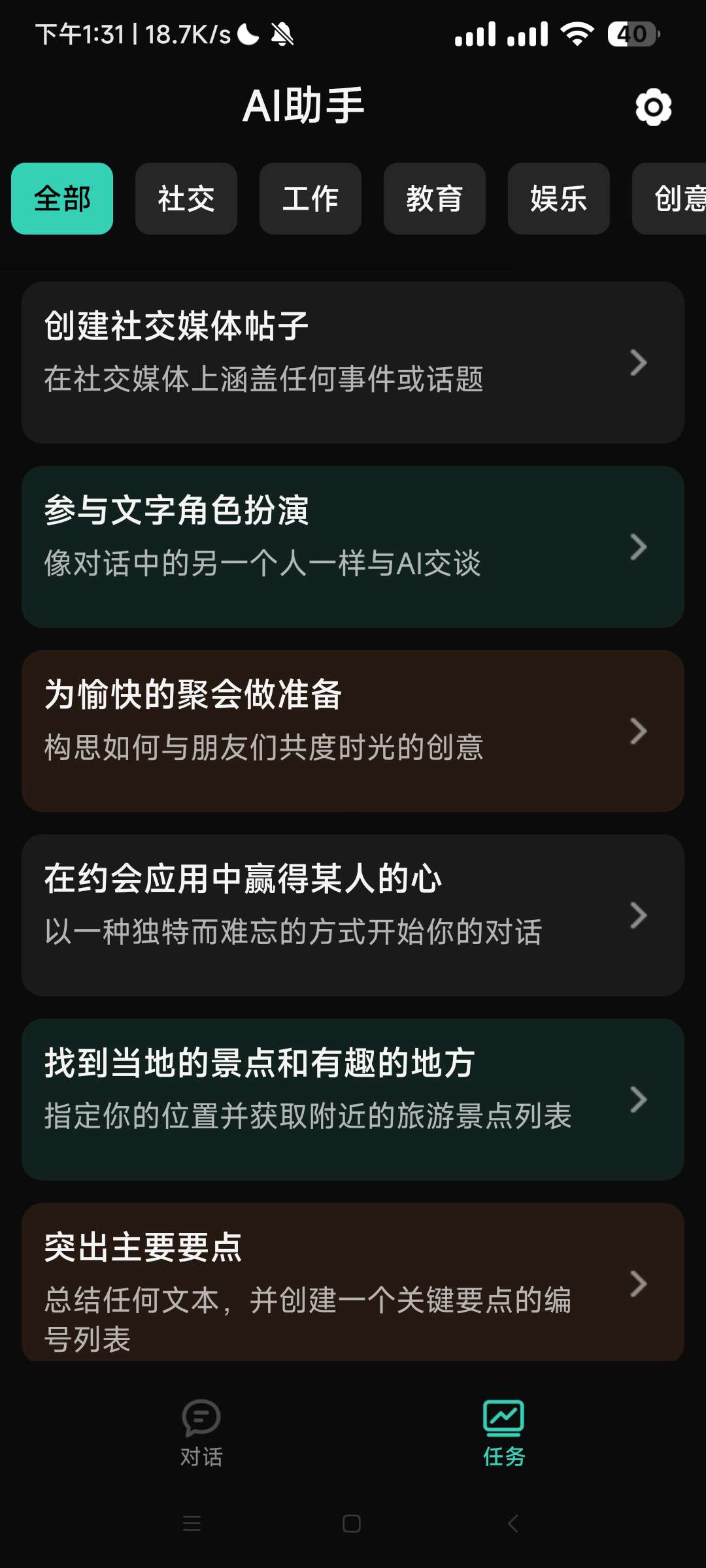This screenshot has width=706, height=1568.
Task: Filter tasks by 工作 category
Action: tap(311, 199)
